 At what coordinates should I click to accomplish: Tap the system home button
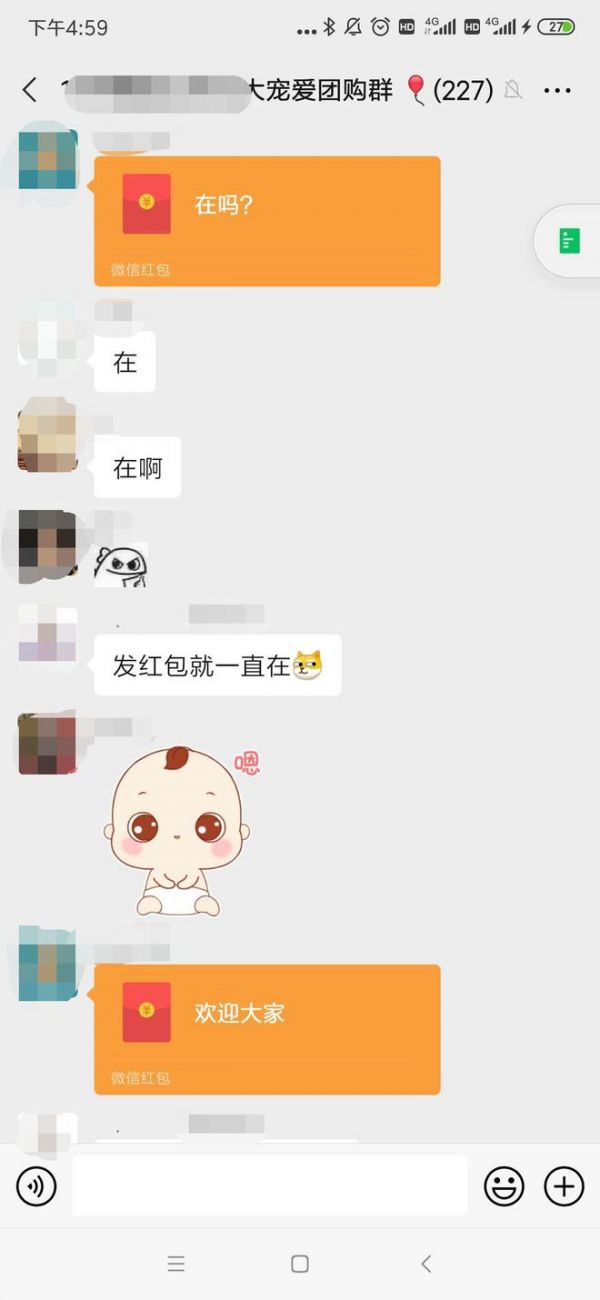[299, 1264]
